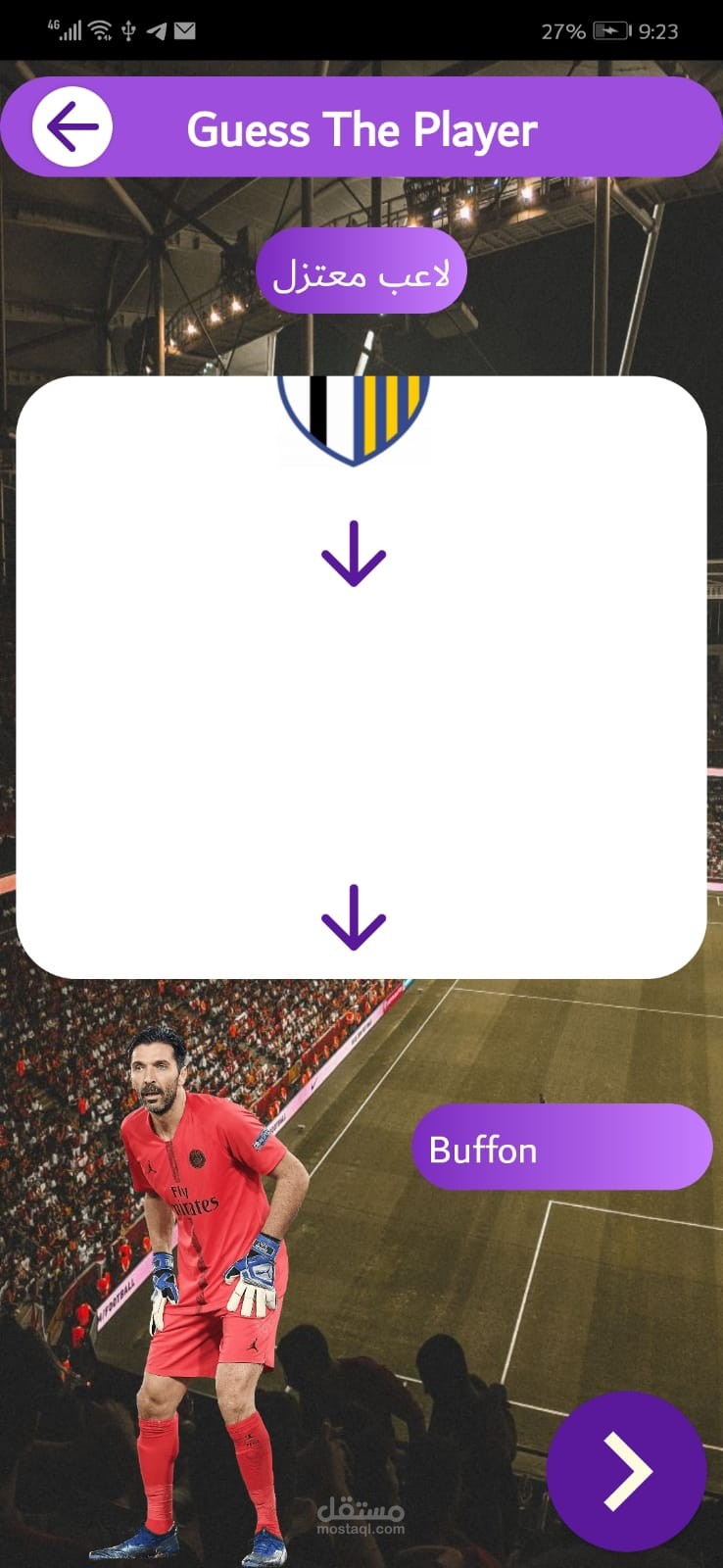Go back using the purple arrow

point(72,127)
